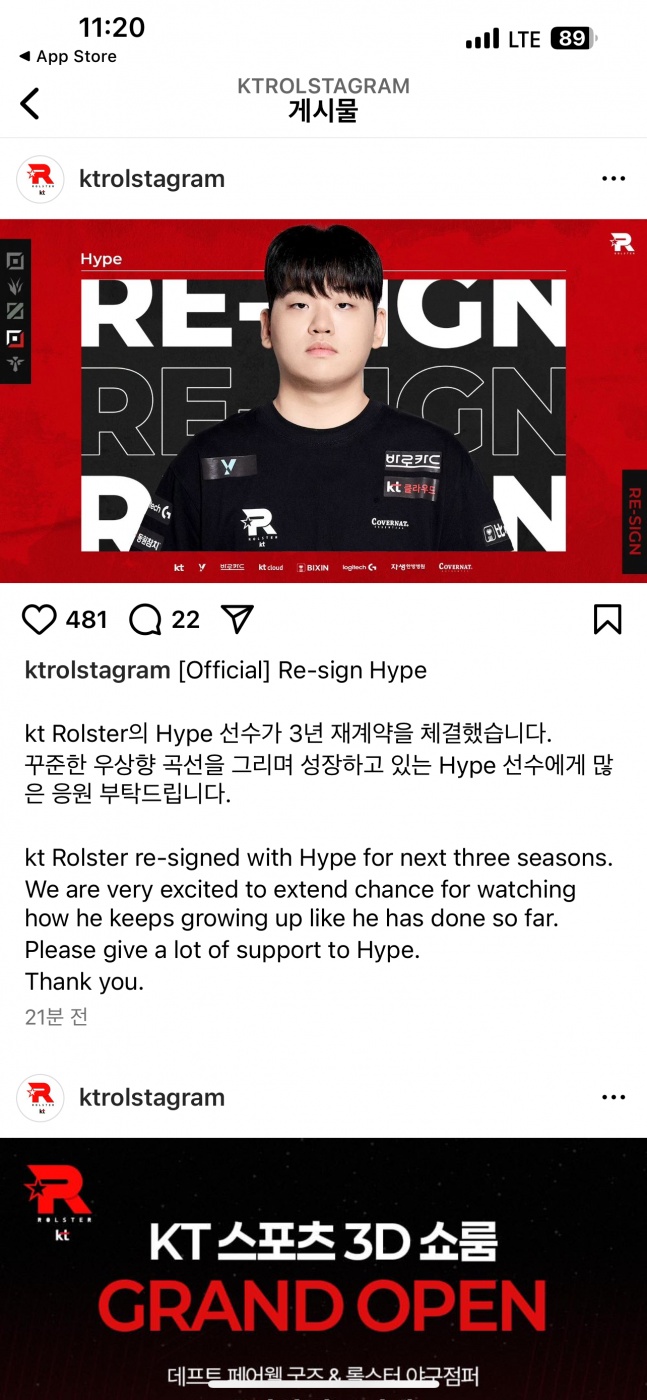Open ktrolstagram avatar on Grand Open post
The image size is (647, 1400).
41,1097
